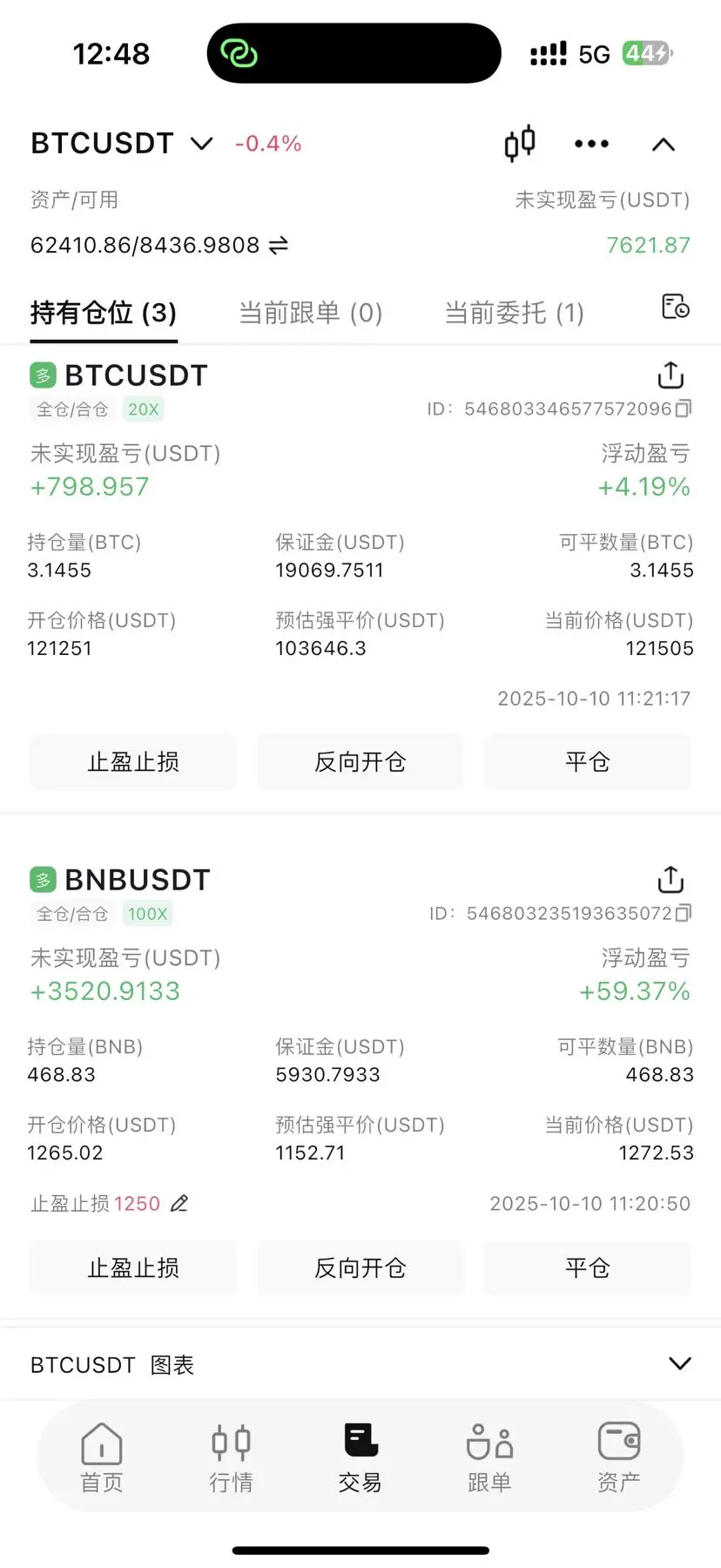The height and width of the screenshot is (1568, 721).
Task: Close the BNBUSDT position with 平仓
Action: tap(588, 1268)
